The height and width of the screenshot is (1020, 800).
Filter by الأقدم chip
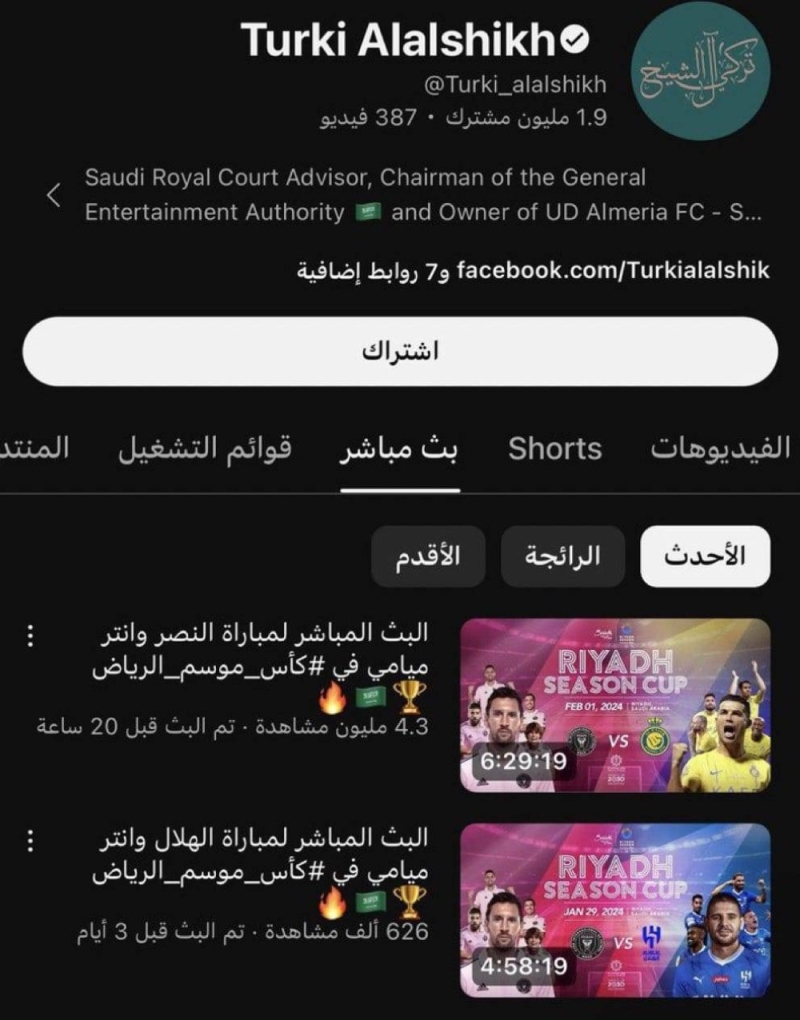pyautogui.click(x=428, y=556)
